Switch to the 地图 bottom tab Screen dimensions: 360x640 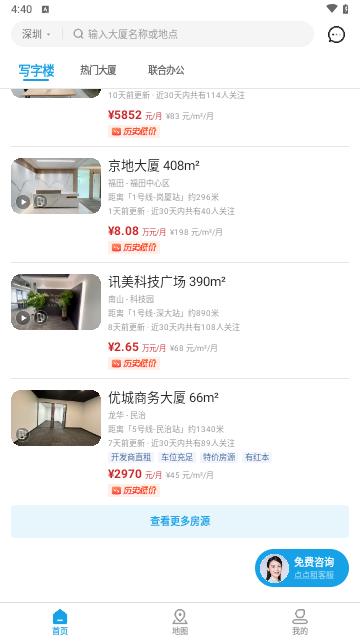click(180, 622)
